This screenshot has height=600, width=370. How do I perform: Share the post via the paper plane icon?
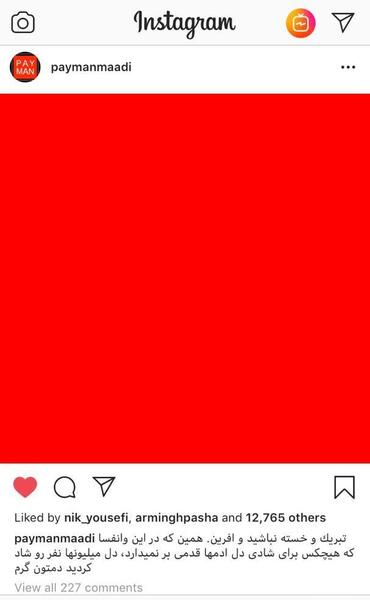104,486
